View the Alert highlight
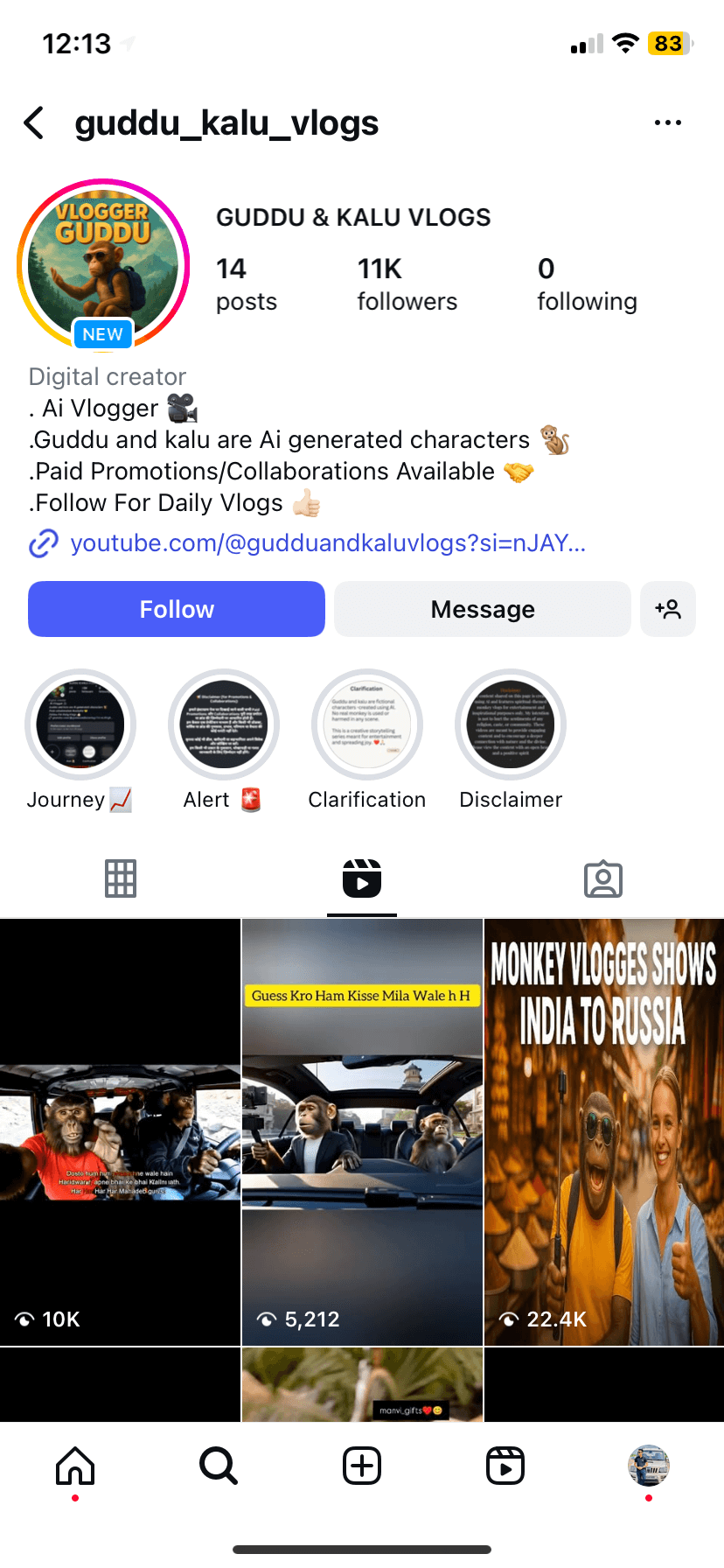 [224, 724]
